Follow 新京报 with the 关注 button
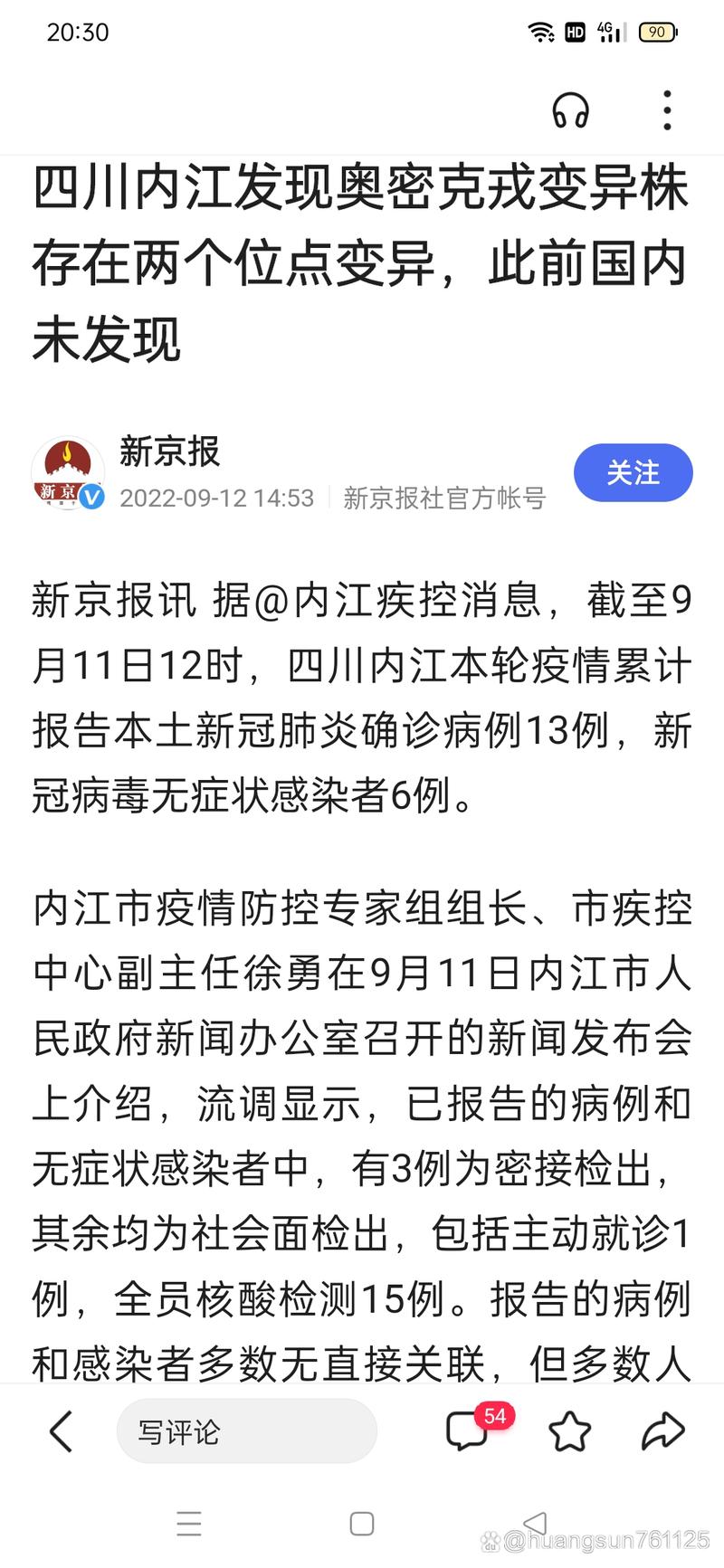Image resolution: width=724 pixels, height=1568 pixels. (633, 472)
